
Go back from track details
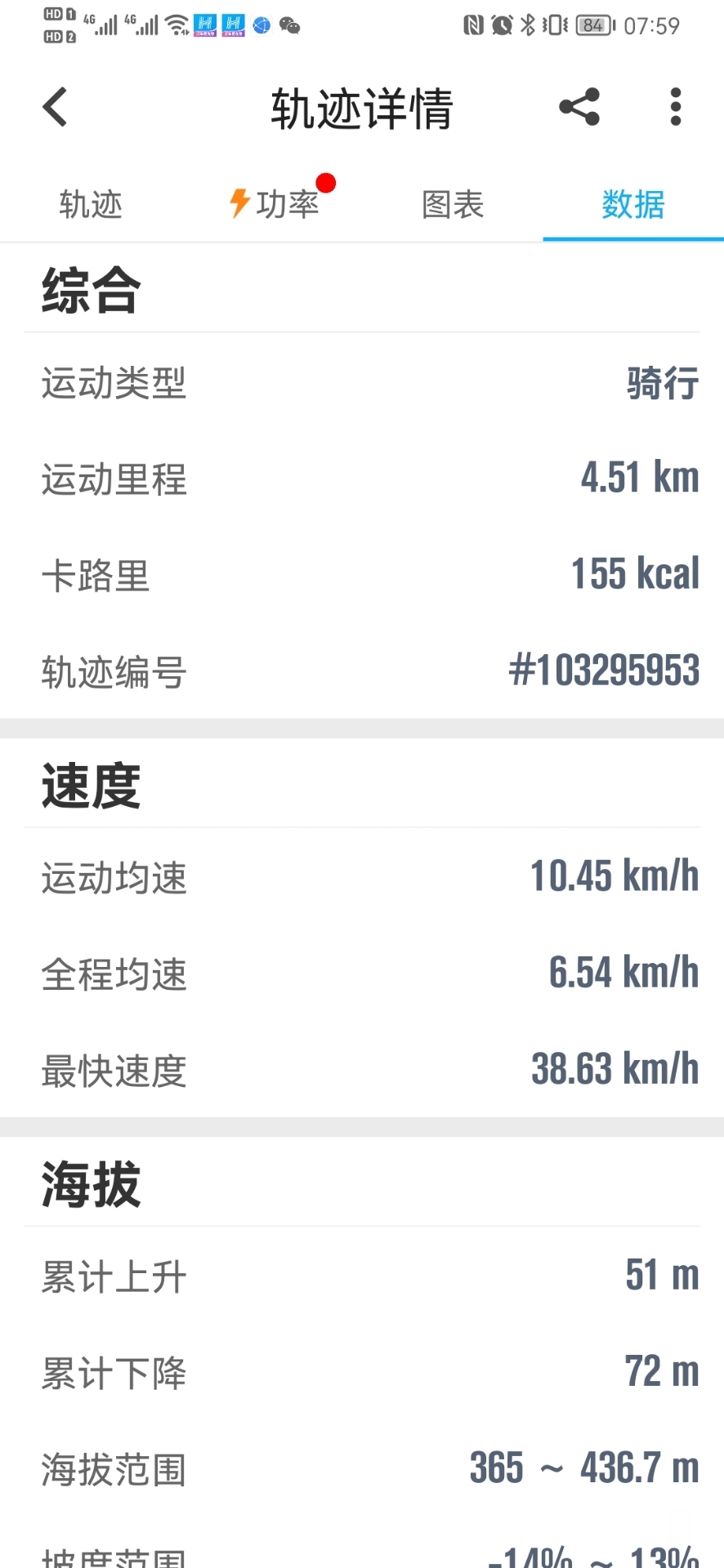pos(56,107)
